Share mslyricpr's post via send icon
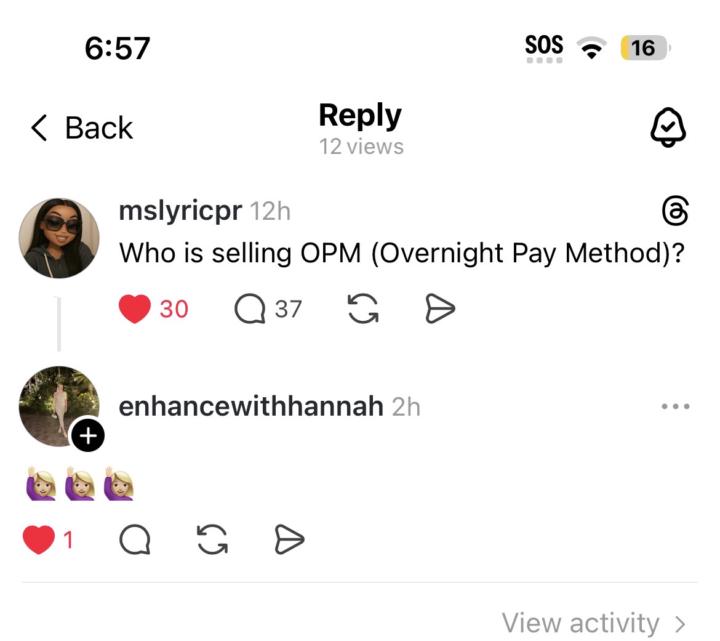The height and width of the screenshot is (641, 720). [440, 310]
